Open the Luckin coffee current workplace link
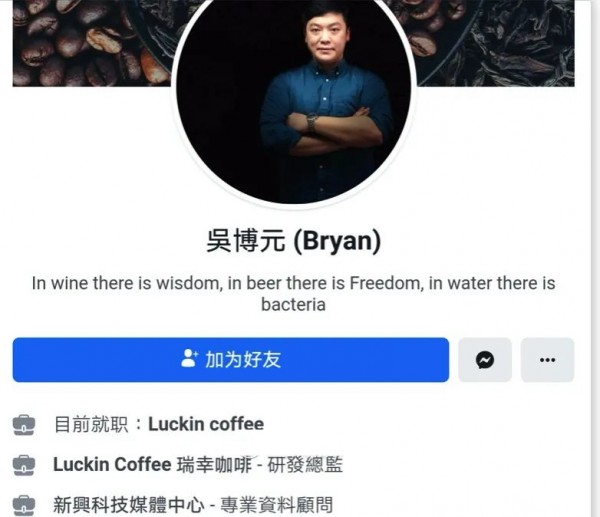The width and height of the screenshot is (600, 517). 206,424
